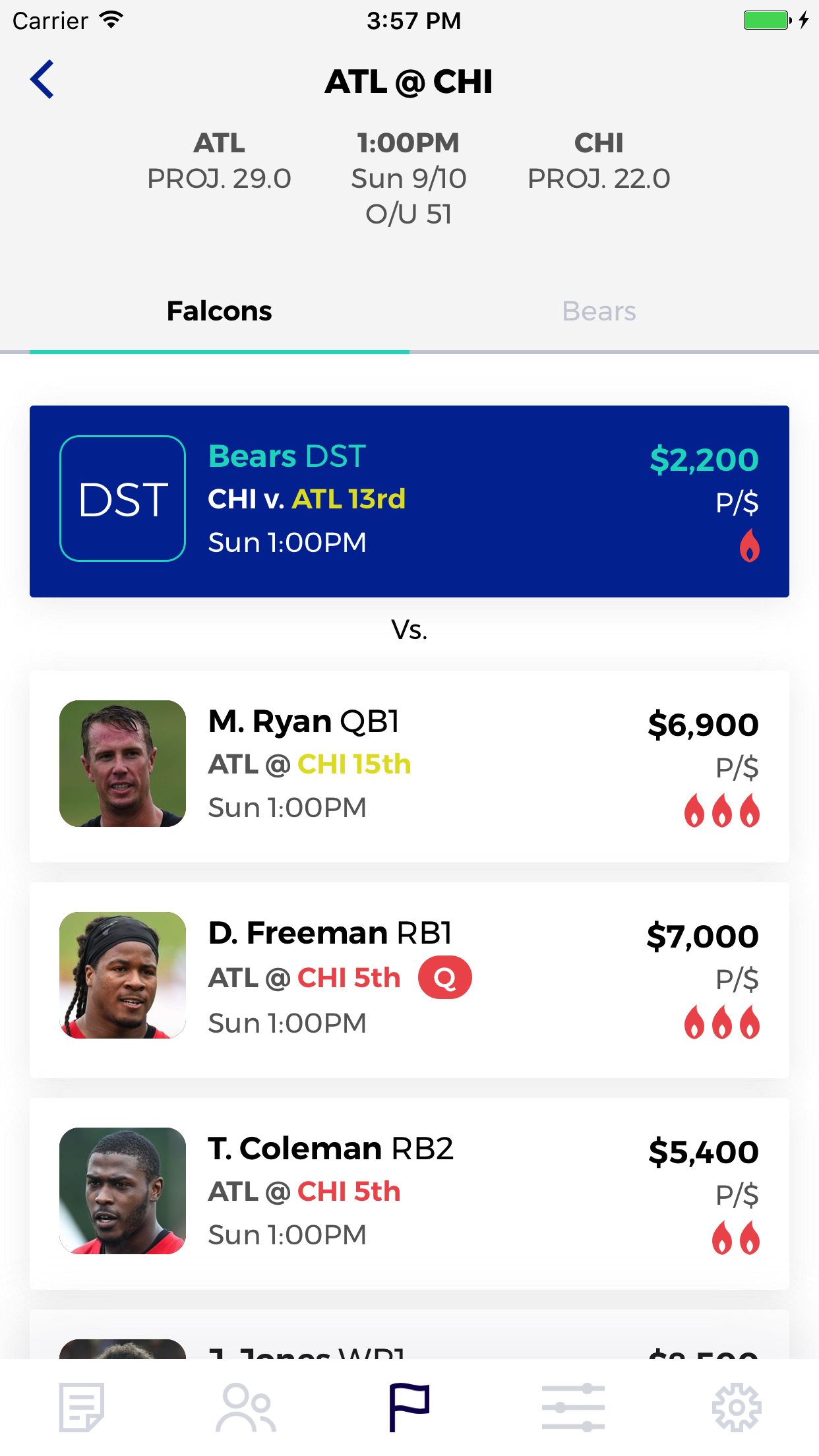Screen dimensions: 819x1456
Task: Tap the flag tab in bottom bar
Action: 409,1407
